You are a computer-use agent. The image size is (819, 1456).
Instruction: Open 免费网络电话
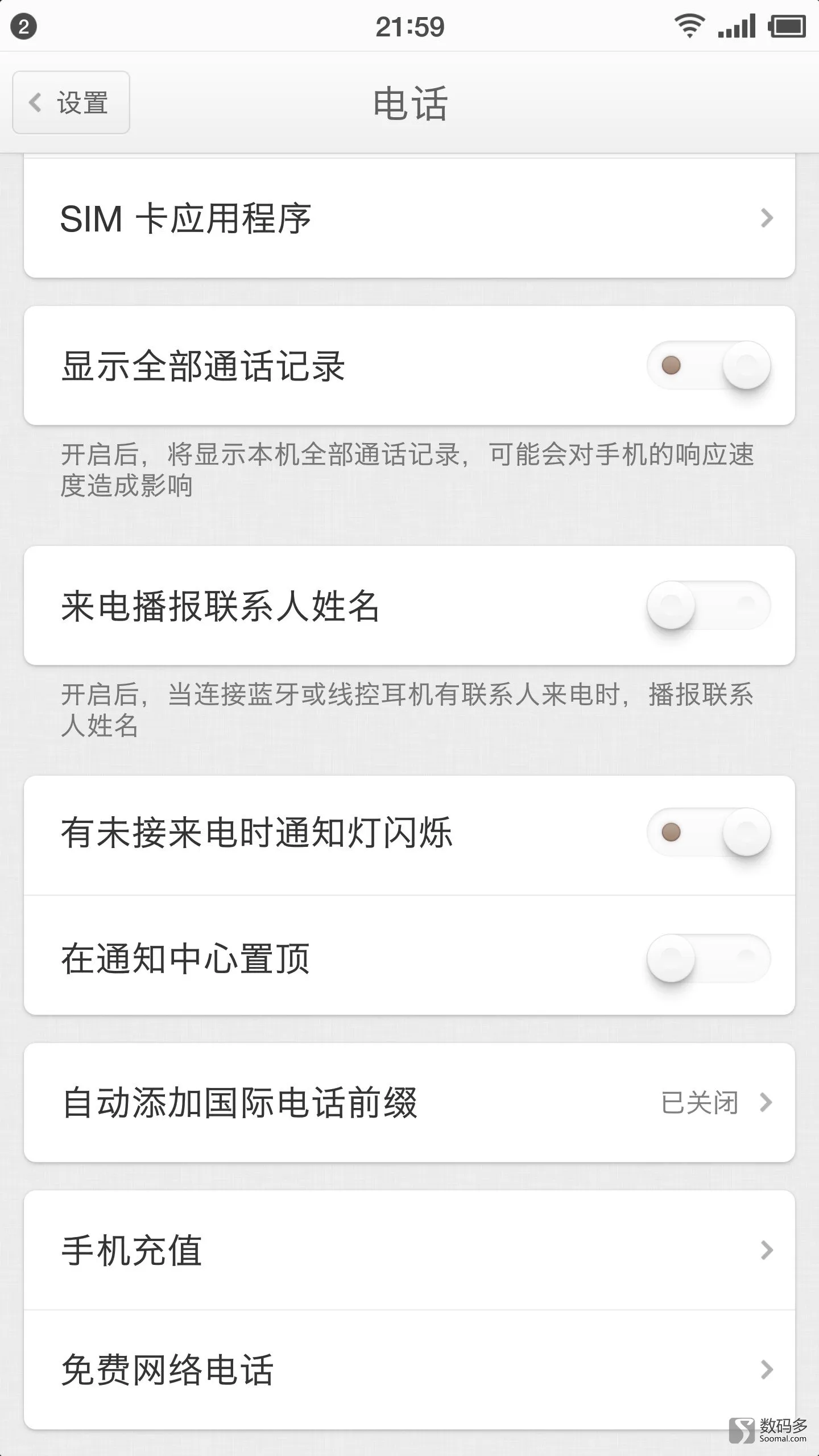tap(409, 1370)
